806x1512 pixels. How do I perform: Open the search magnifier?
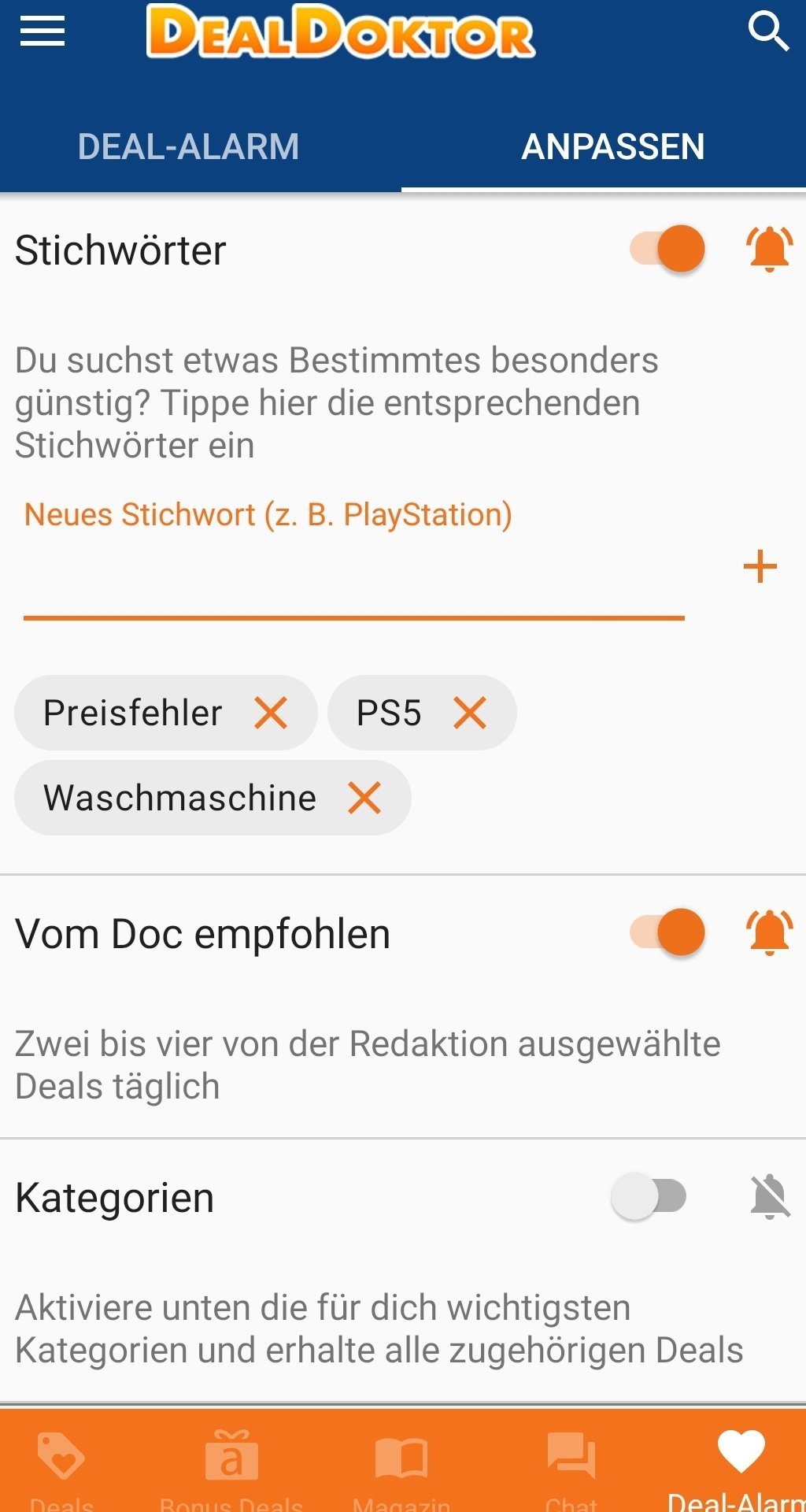(x=767, y=31)
